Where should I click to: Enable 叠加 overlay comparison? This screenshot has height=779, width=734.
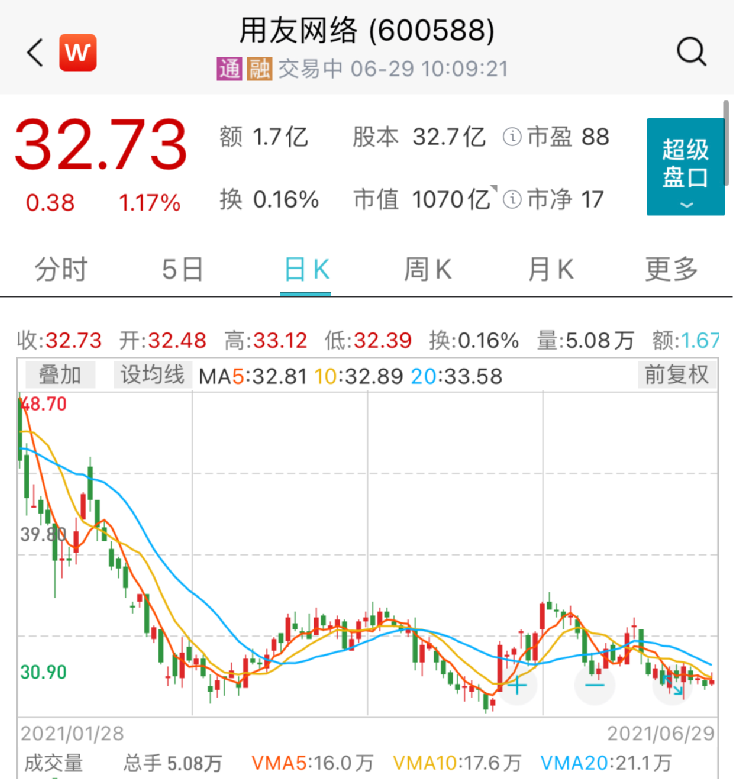[57, 375]
